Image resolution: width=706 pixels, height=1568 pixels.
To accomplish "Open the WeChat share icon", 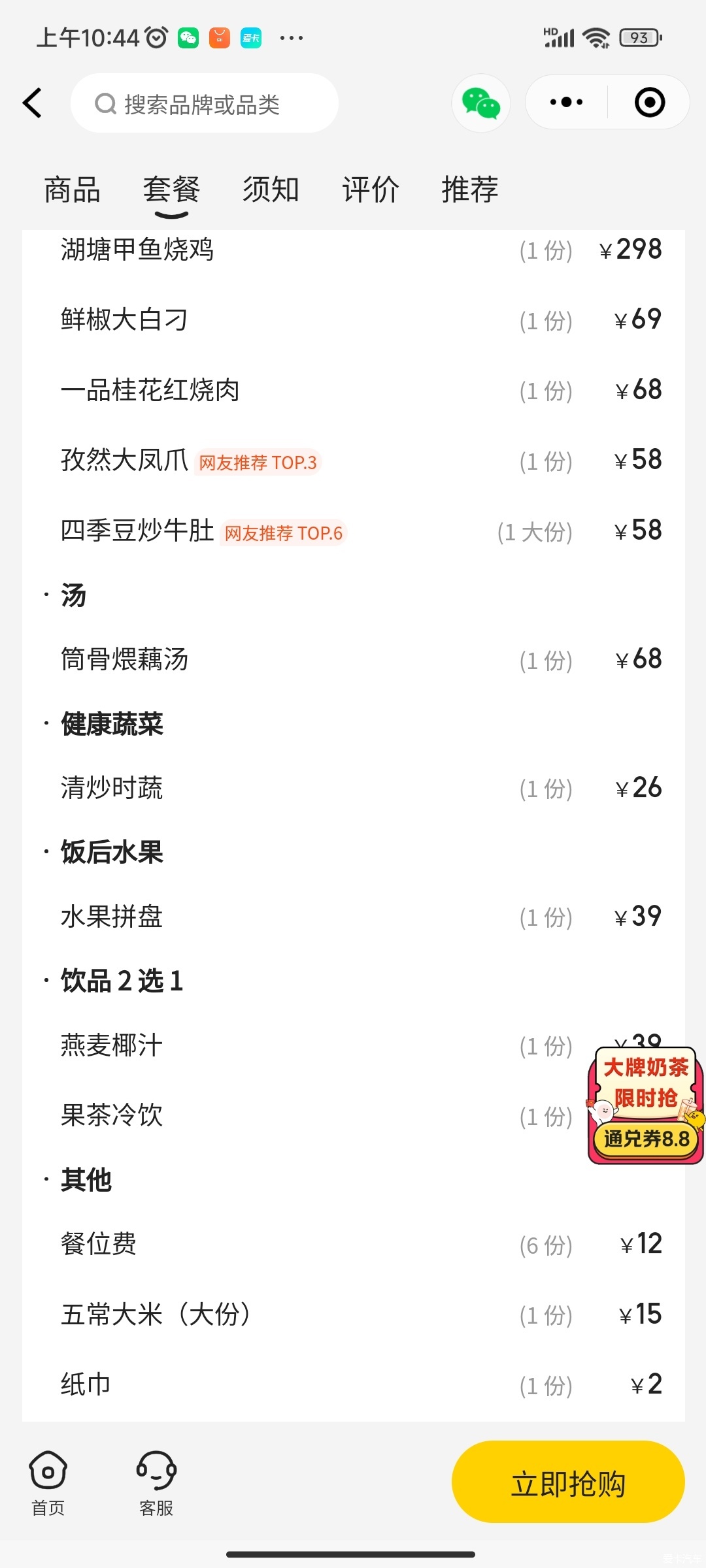I will click(x=481, y=103).
